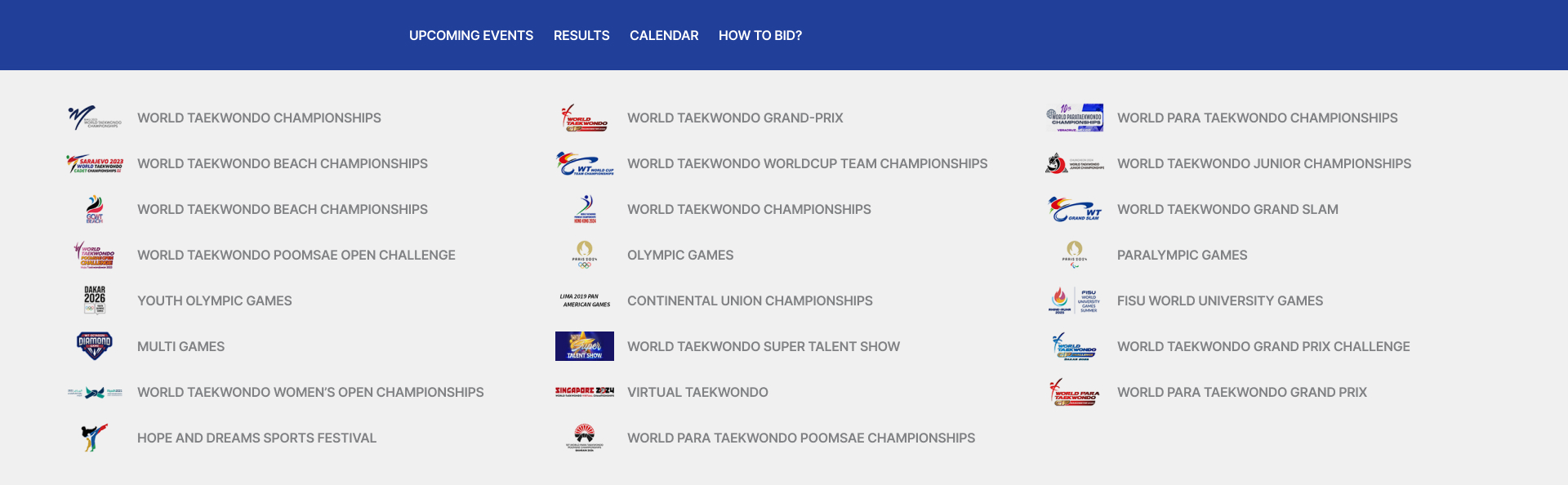
Task: Select the Multi Games entry
Action: (180, 347)
